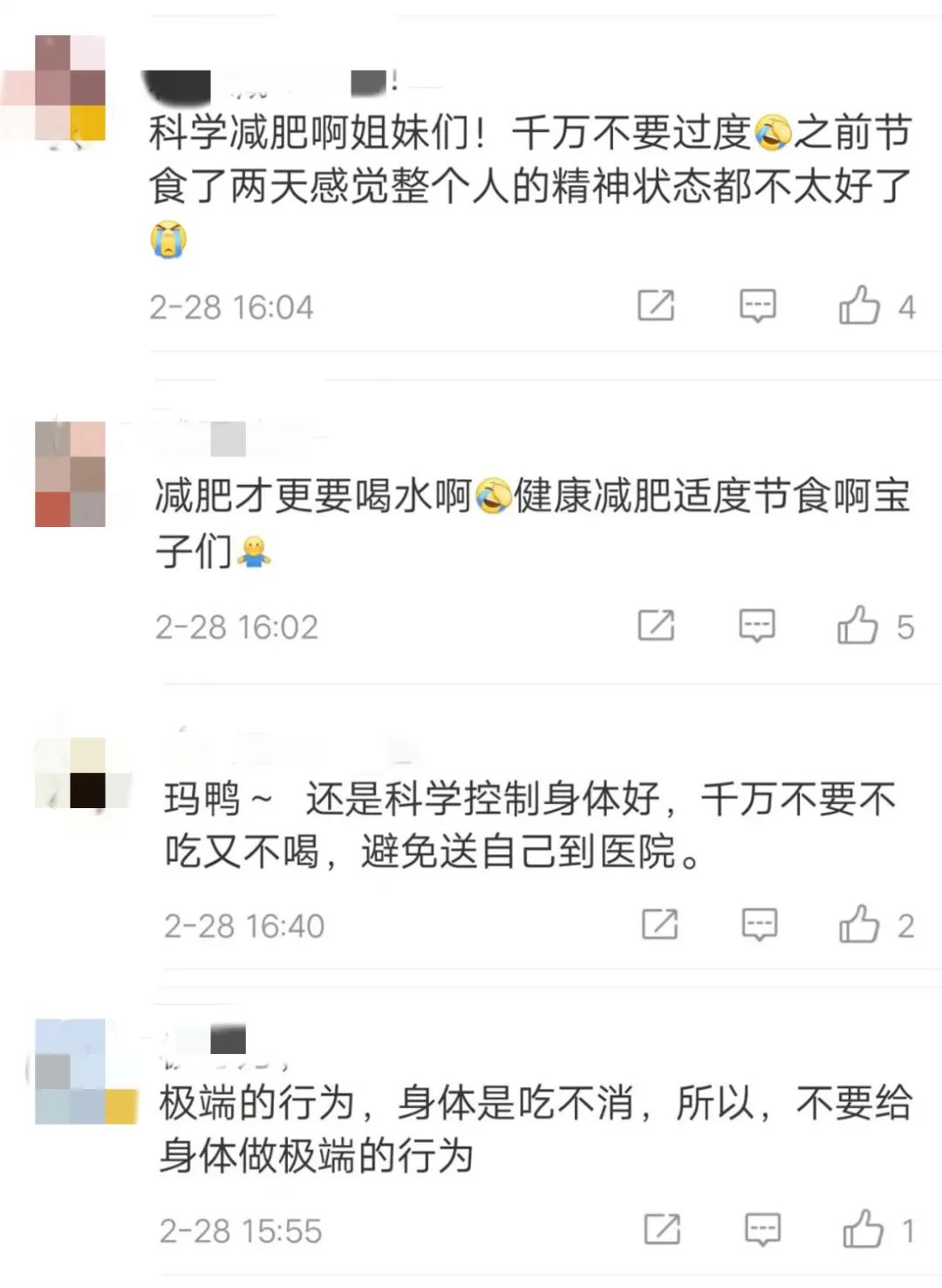The height and width of the screenshot is (1288, 942).
Task: Reply to the 2-28 16:02 comment
Action: pos(756,626)
